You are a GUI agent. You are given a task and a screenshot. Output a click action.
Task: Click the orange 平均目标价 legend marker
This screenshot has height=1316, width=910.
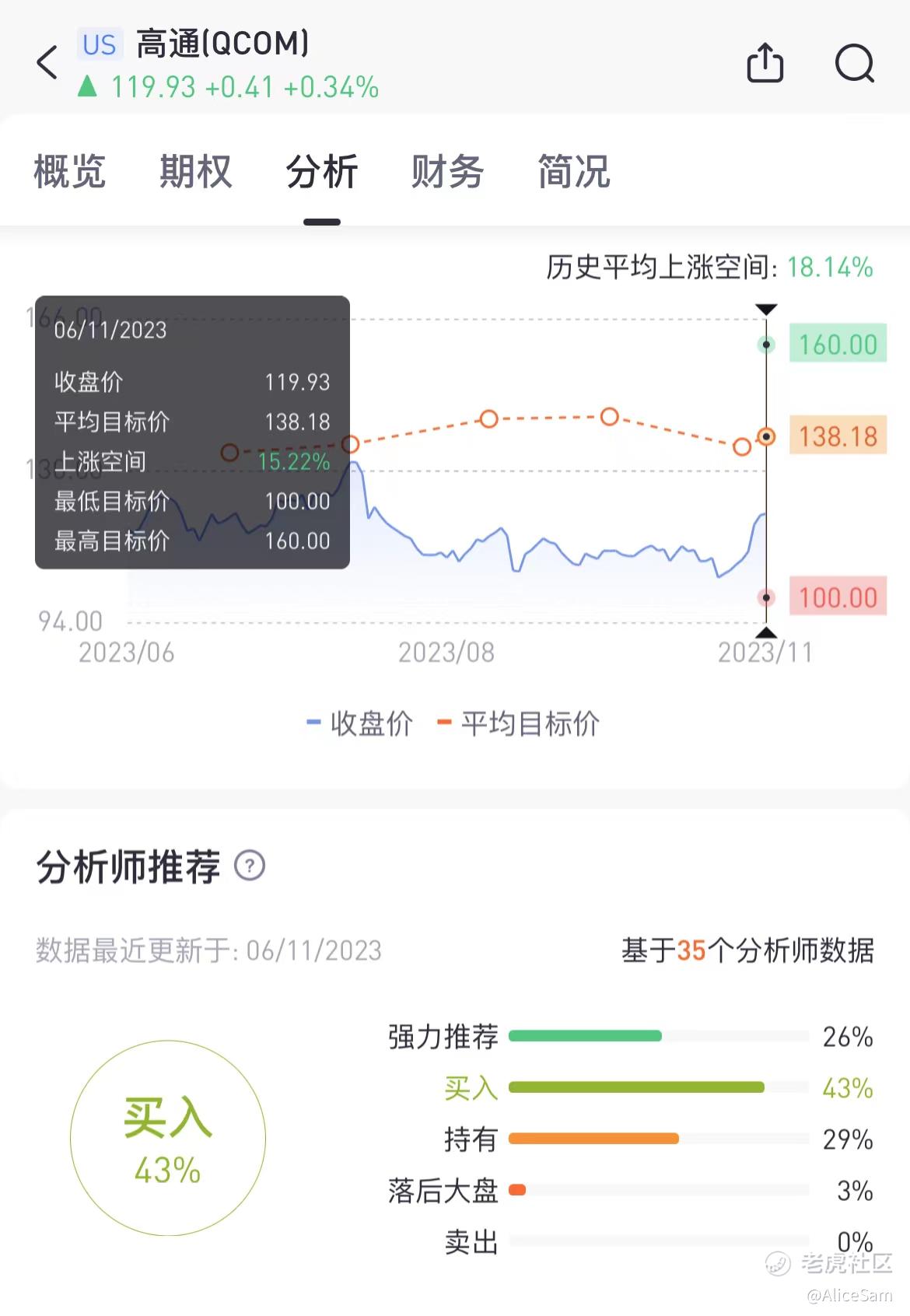[x=445, y=723]
